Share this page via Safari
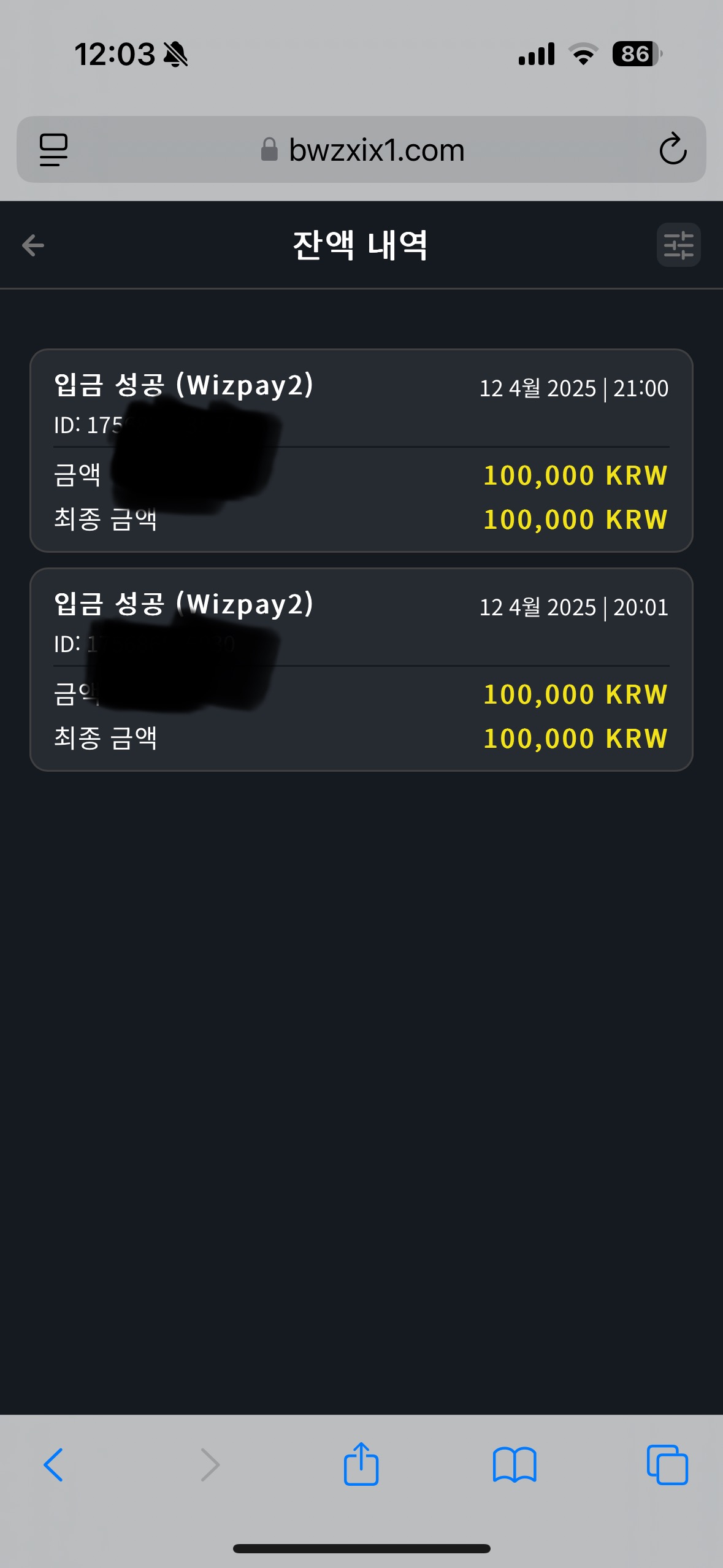723x1568 pixels. (361, 1465)
